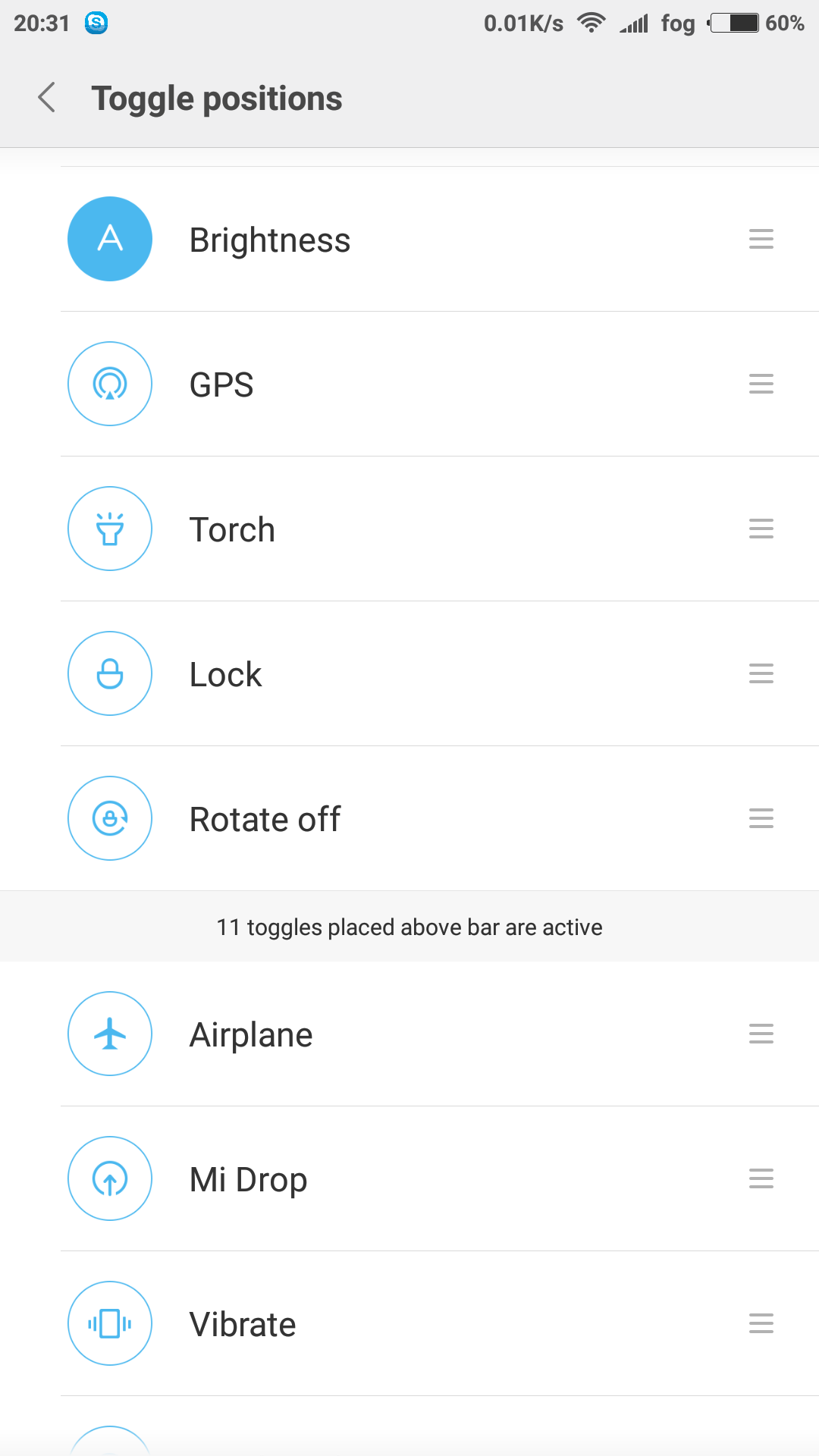819x1456 pixels.
Task: Go back from Toggle positions
Action: click(x=47, y=98)
